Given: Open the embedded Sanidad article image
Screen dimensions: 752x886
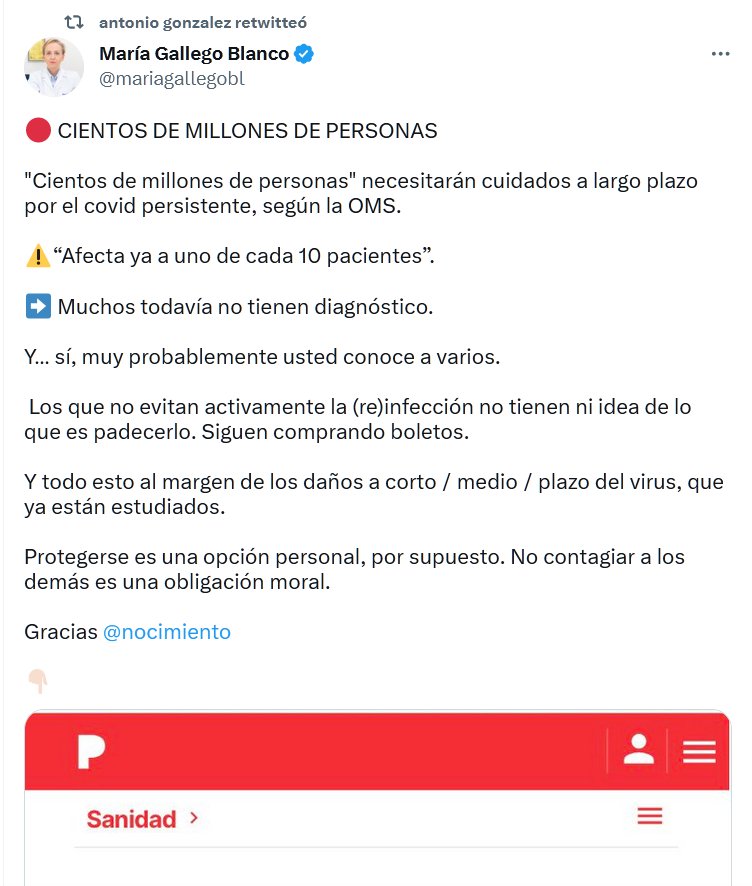Looking at the screenshot, I should coord(377,798).
